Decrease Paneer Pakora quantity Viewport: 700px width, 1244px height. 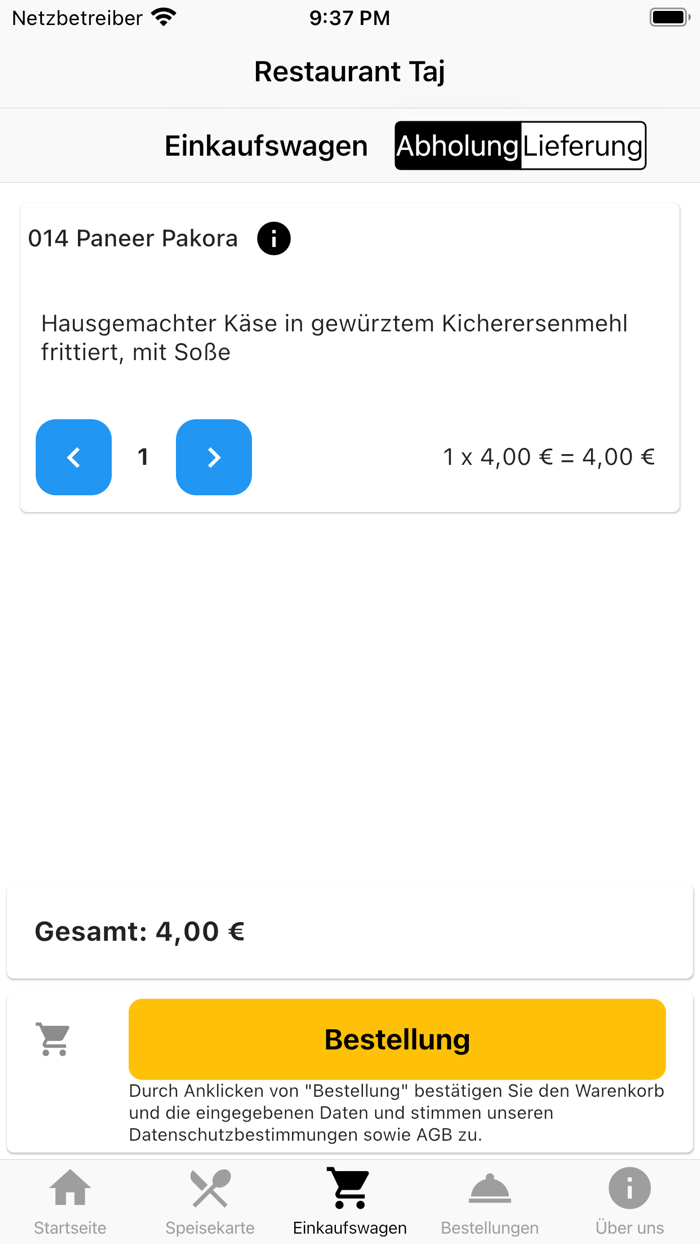click(x=74, y=457)
